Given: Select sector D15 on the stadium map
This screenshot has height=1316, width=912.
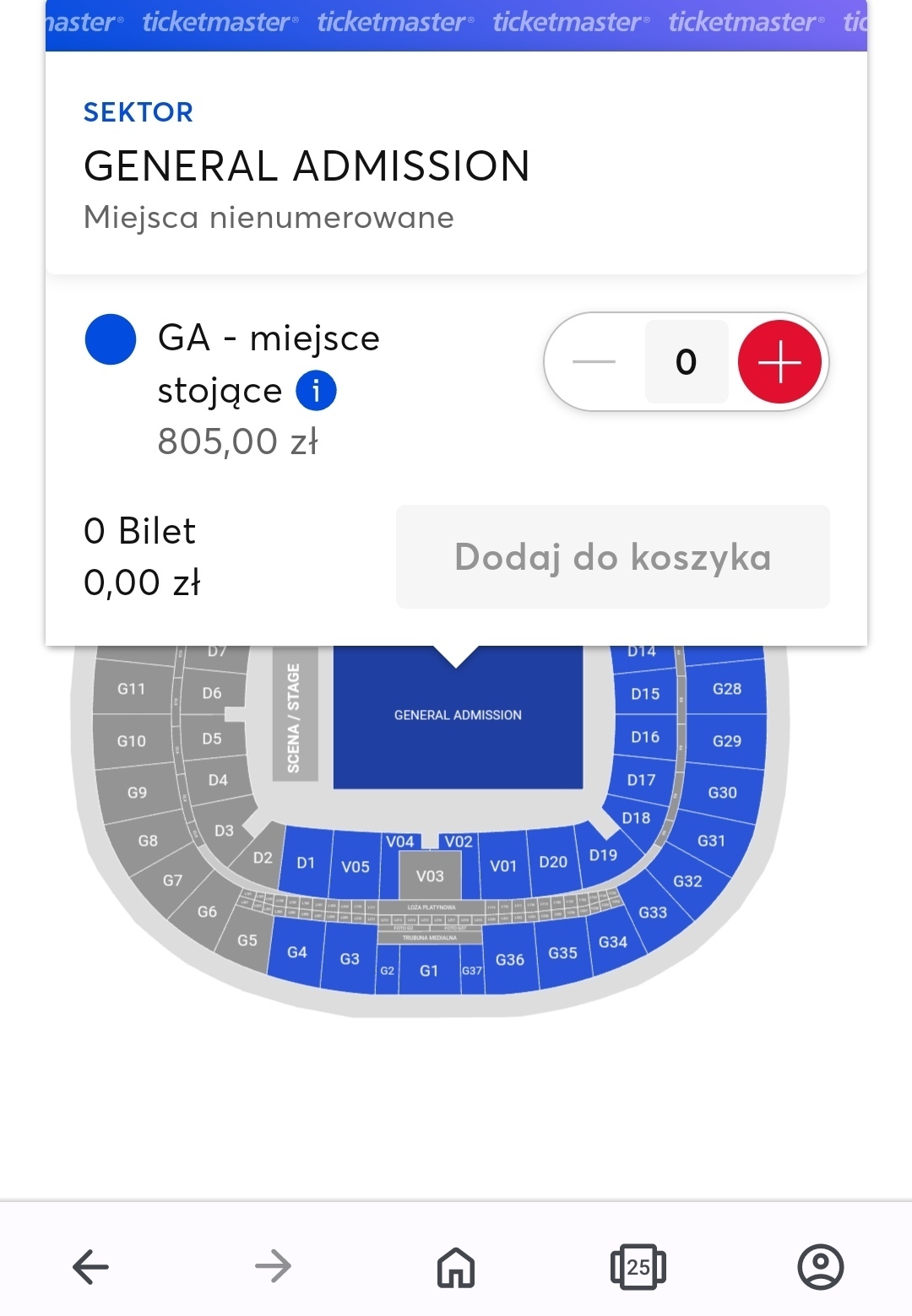Looking at the screenshot, I should [645, 694].
